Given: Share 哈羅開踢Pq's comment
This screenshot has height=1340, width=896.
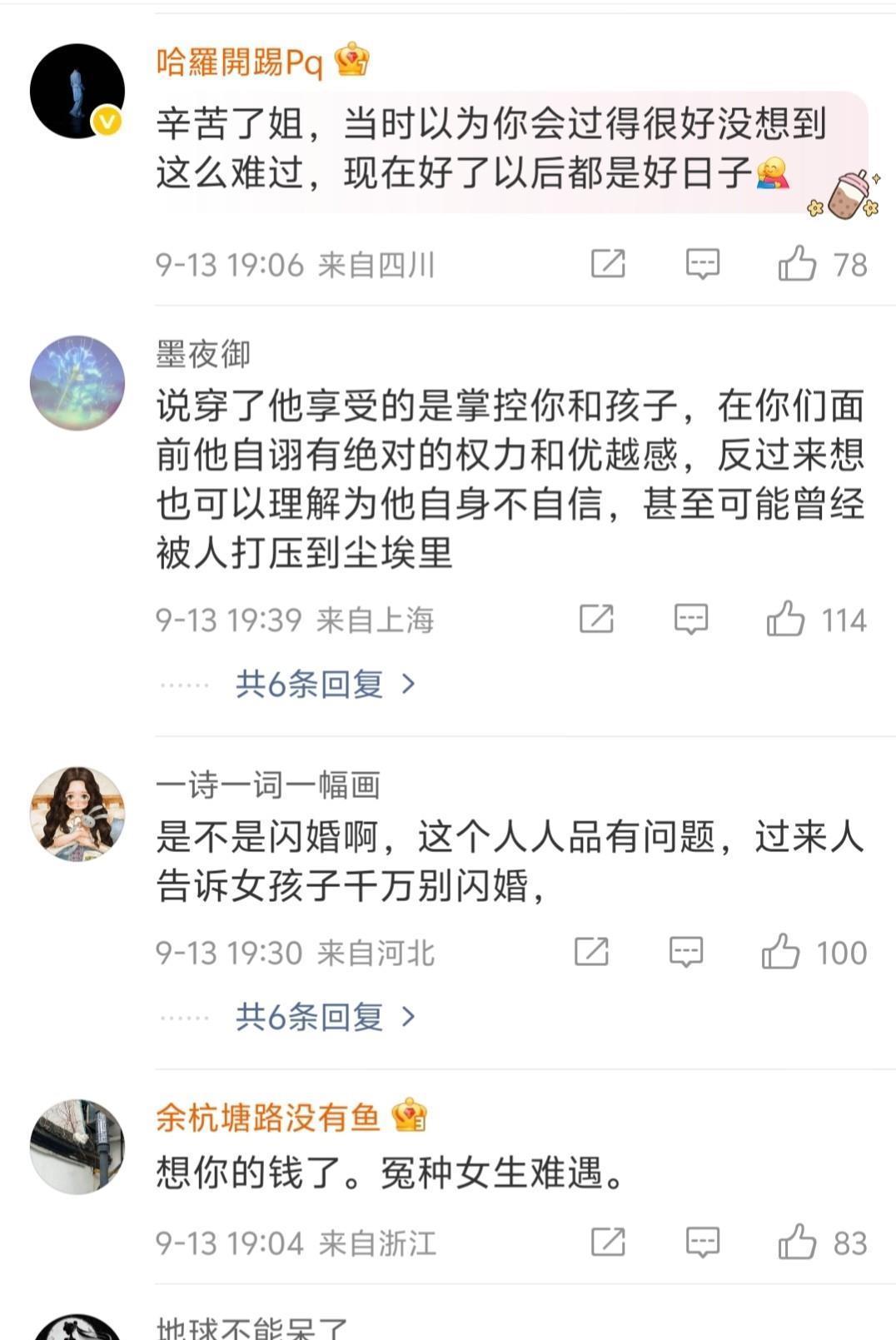Looking at the screenshot, I should (608, 264).
